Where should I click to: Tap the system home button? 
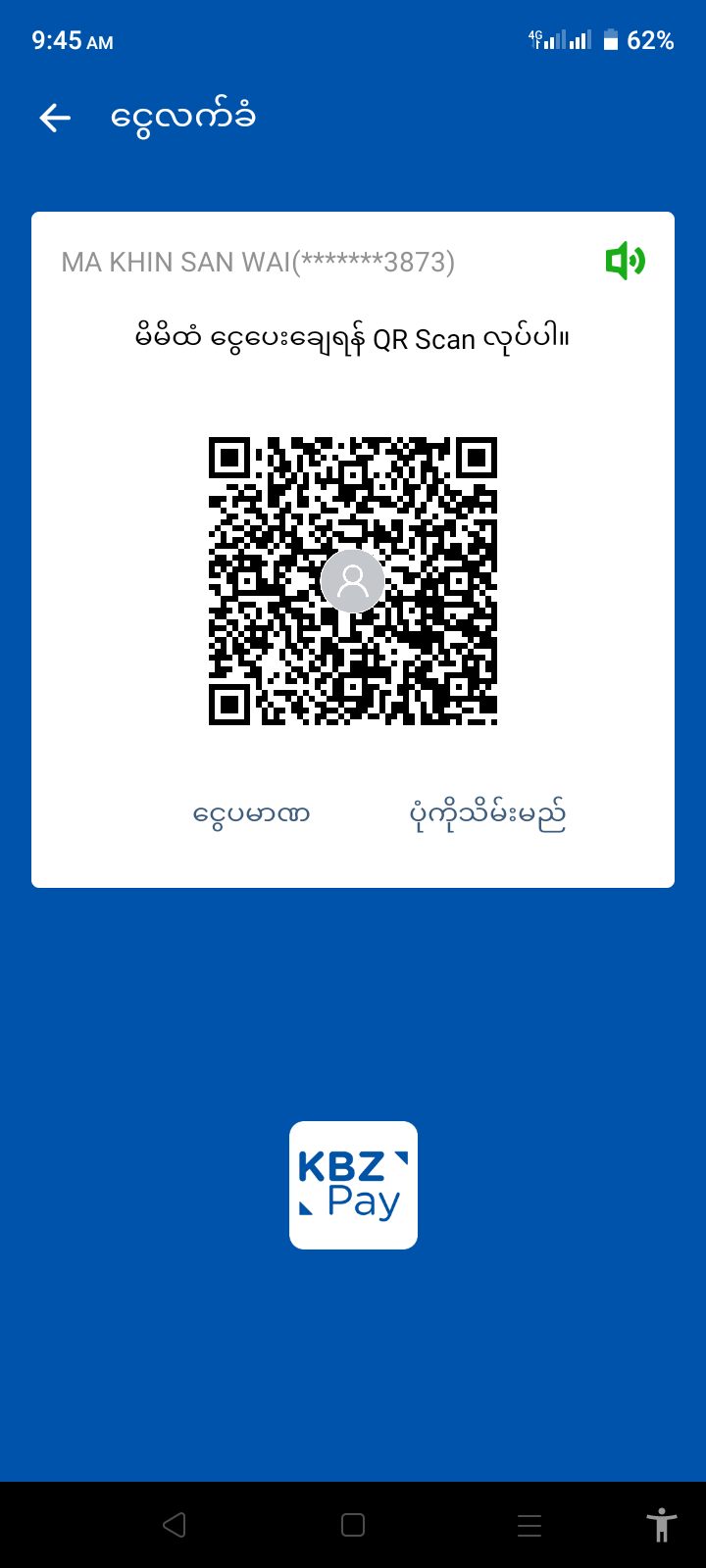click(x=353, y=1525)
